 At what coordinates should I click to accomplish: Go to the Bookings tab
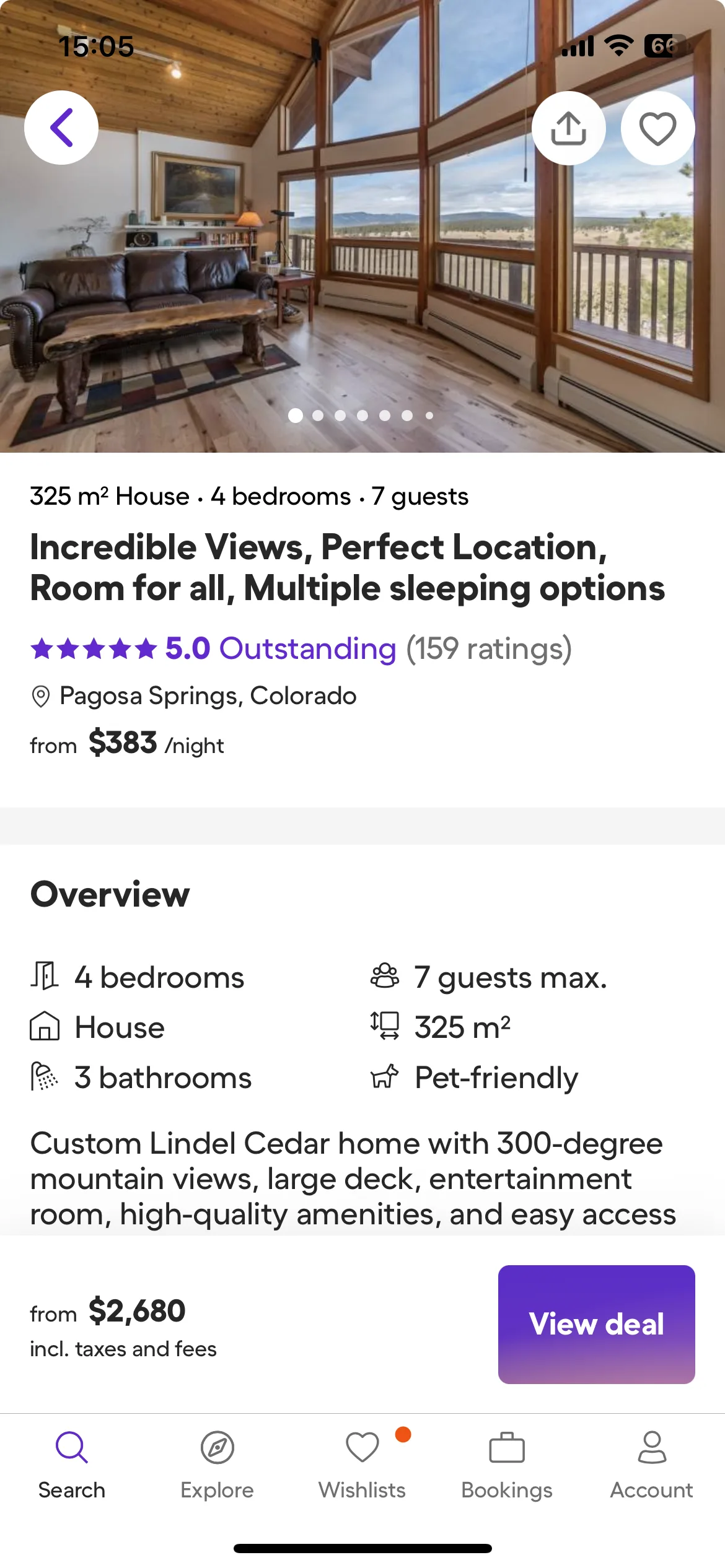coord(507,1464)
